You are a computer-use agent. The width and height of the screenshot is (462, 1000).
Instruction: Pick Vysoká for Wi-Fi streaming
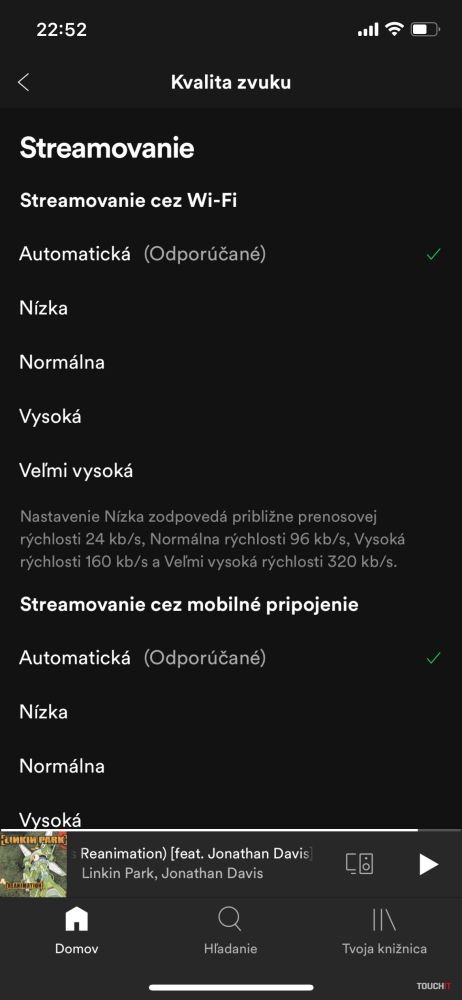pyautogui.click(x=231, y=417)
